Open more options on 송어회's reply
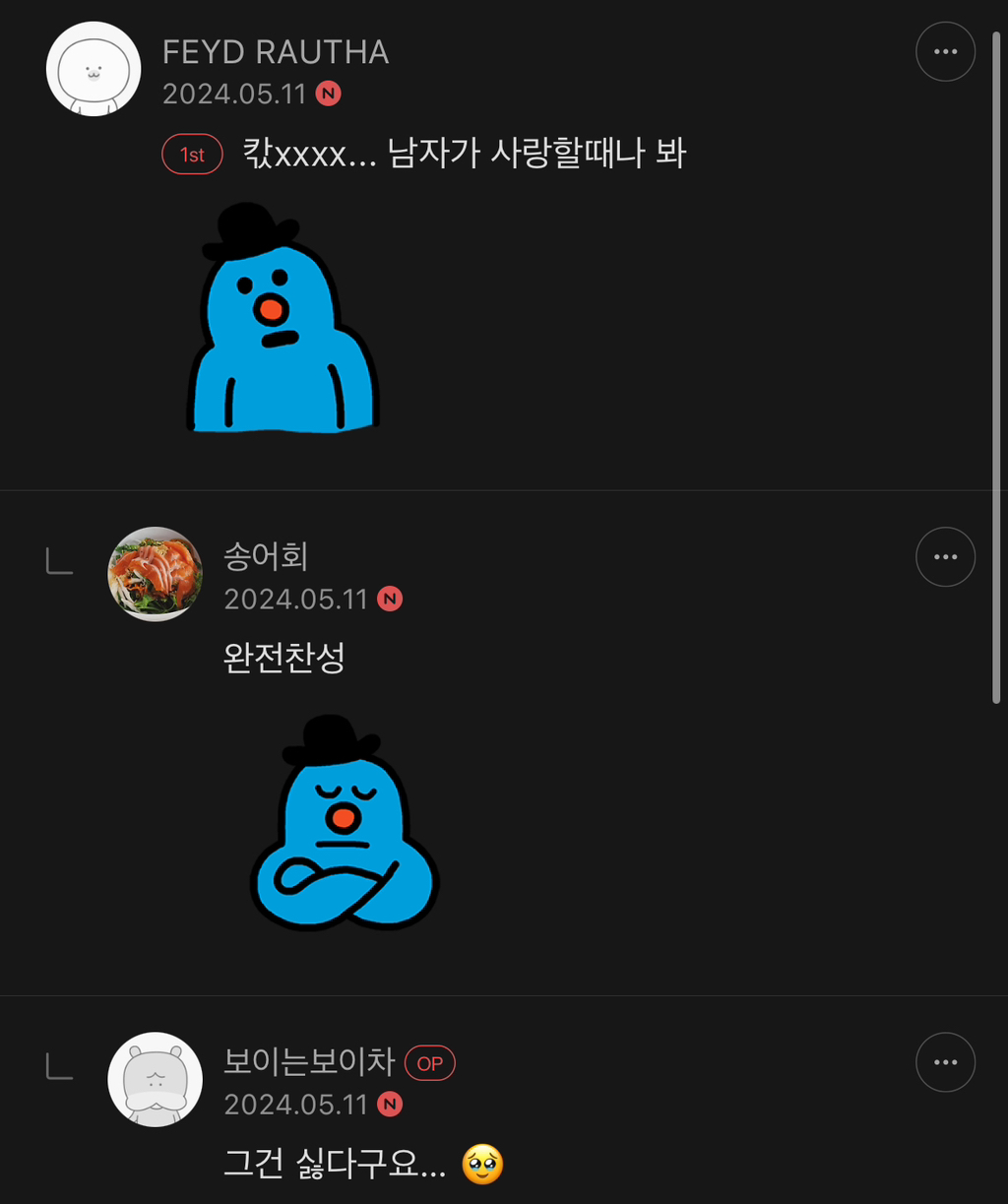Image resolution: width=1008 pixels, height=1204 pixels. coord(945,557)
